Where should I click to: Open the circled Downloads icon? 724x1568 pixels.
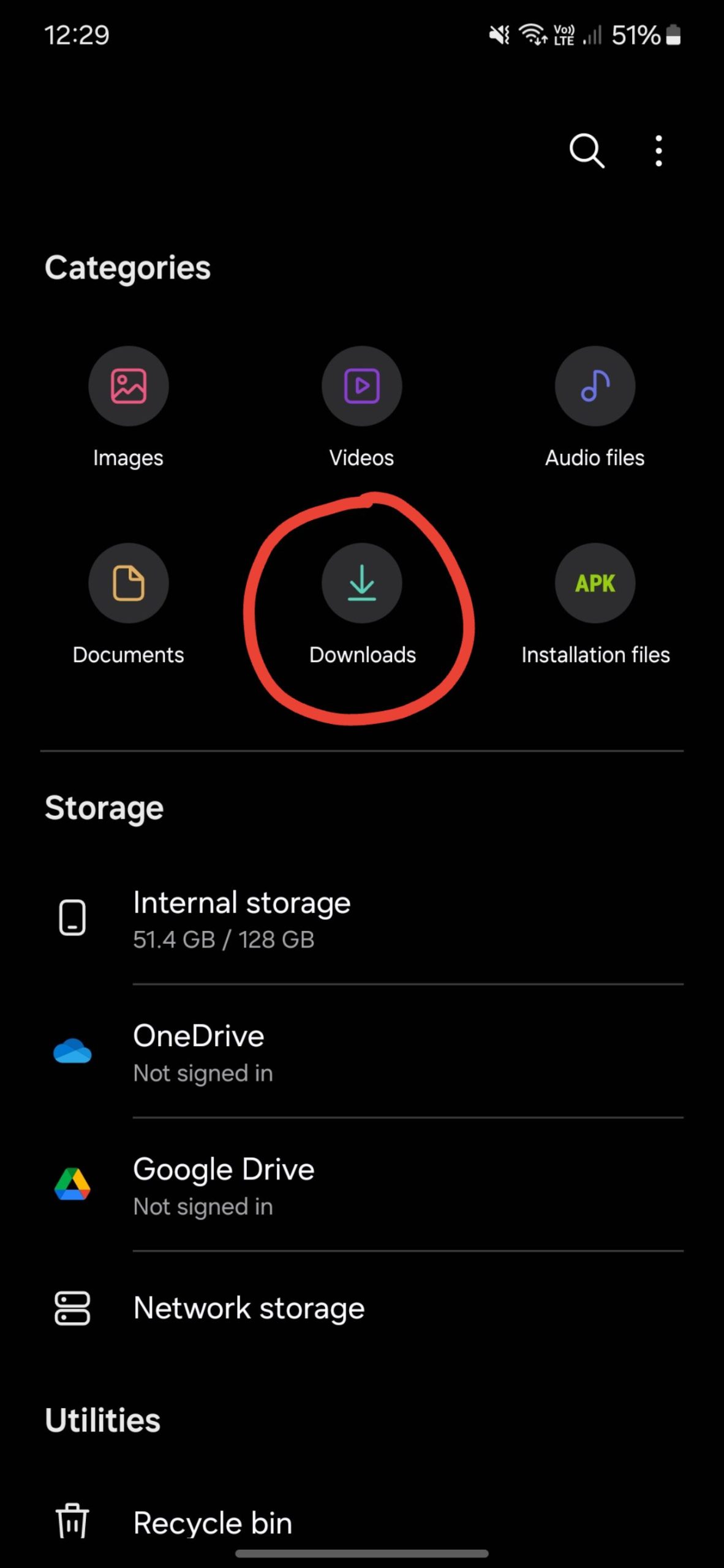[362, 583]
